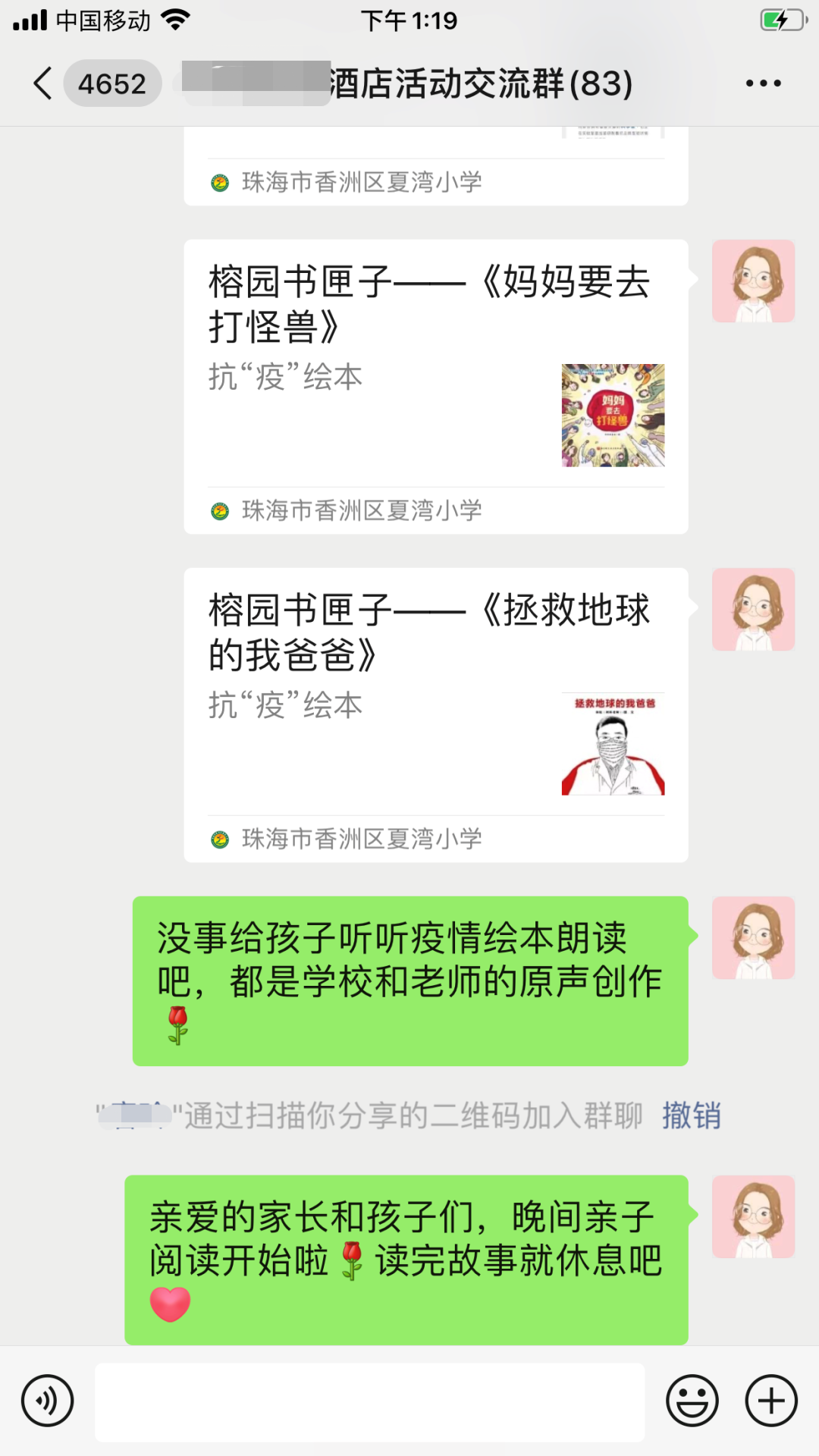Tap avatar beside 妈妈要去打怪兽 card
819x1456 pixels.
[753, 281]
